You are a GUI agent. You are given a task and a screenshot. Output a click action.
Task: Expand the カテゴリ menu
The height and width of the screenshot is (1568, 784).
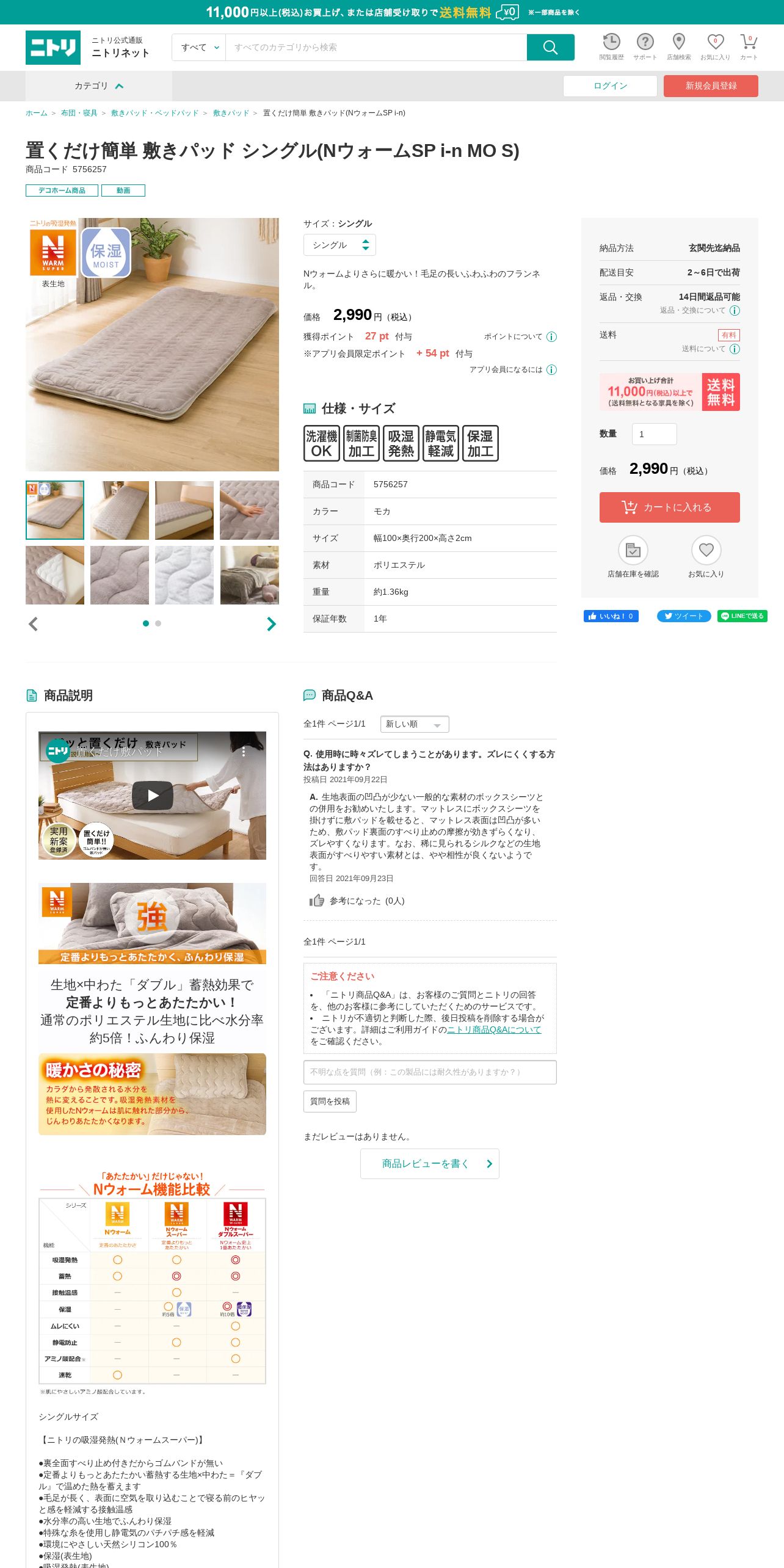(98, 86)
